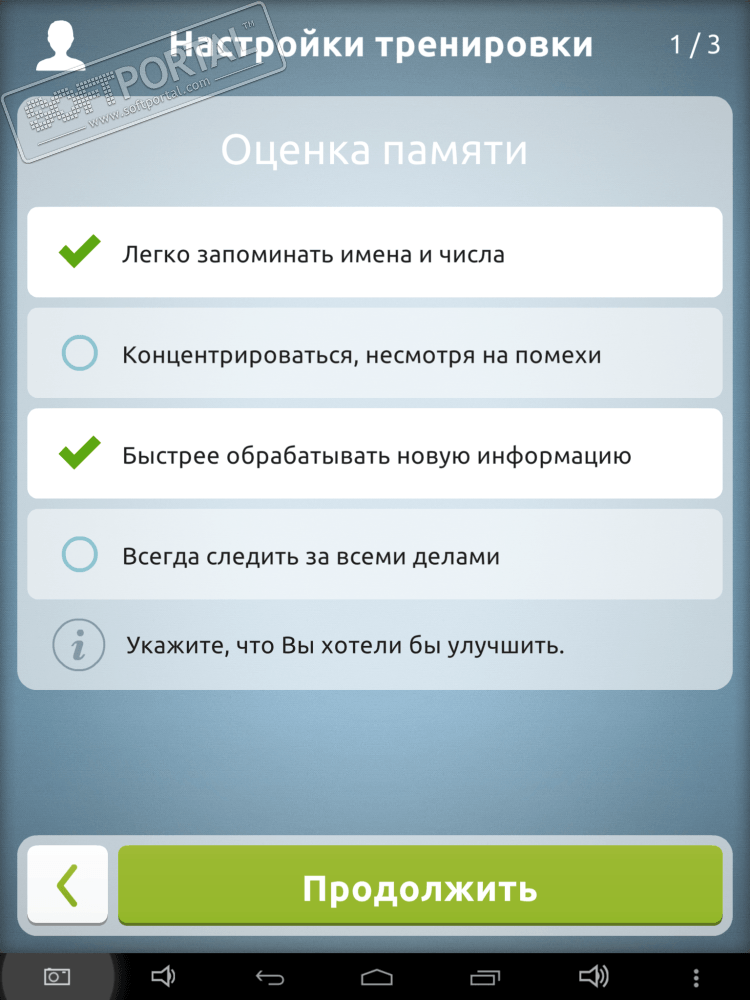750x1000 pixels.
Task: Open the system overflow menu dots
Action: (696, 977)
